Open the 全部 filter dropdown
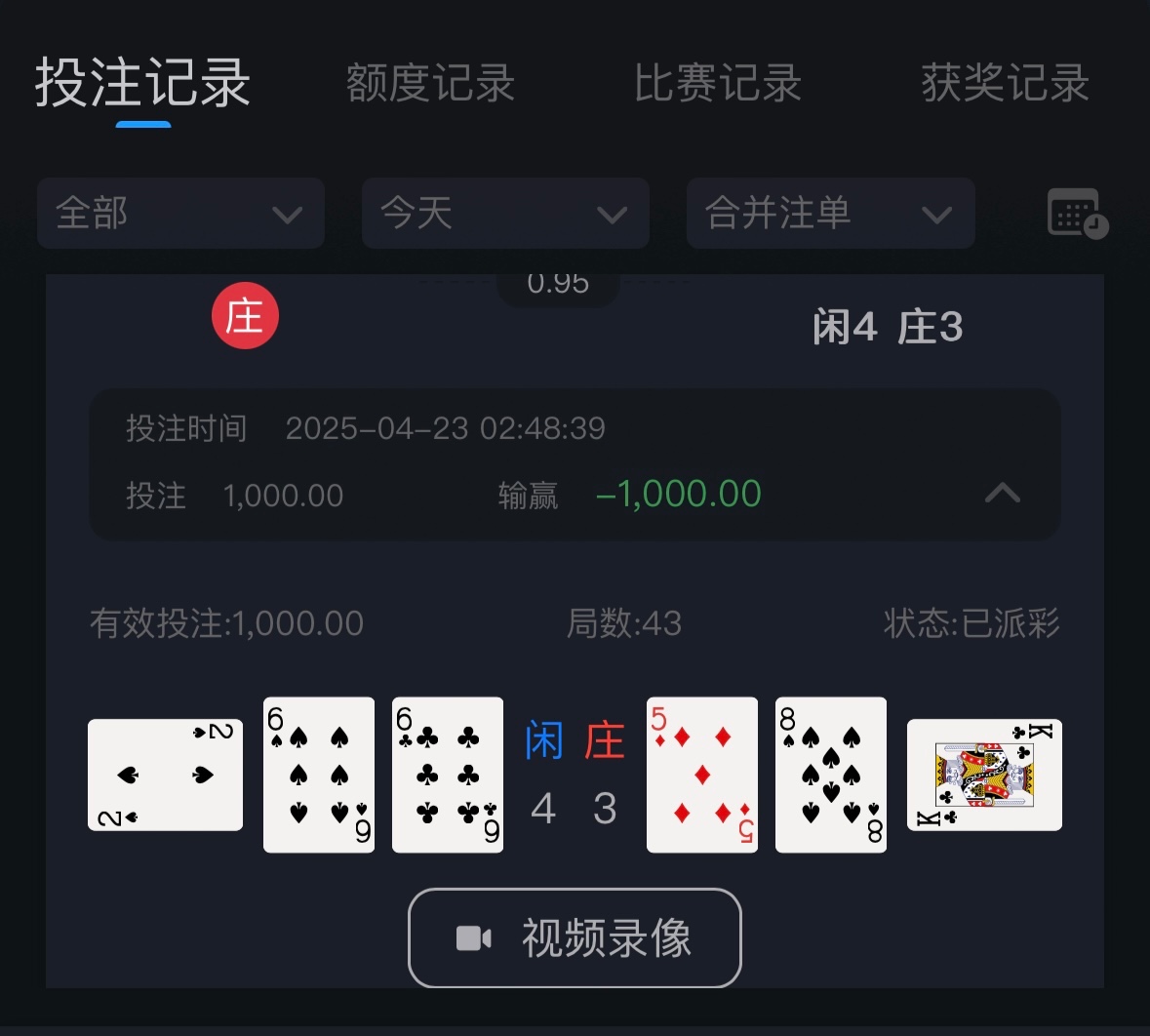 (x=180, y=214)
